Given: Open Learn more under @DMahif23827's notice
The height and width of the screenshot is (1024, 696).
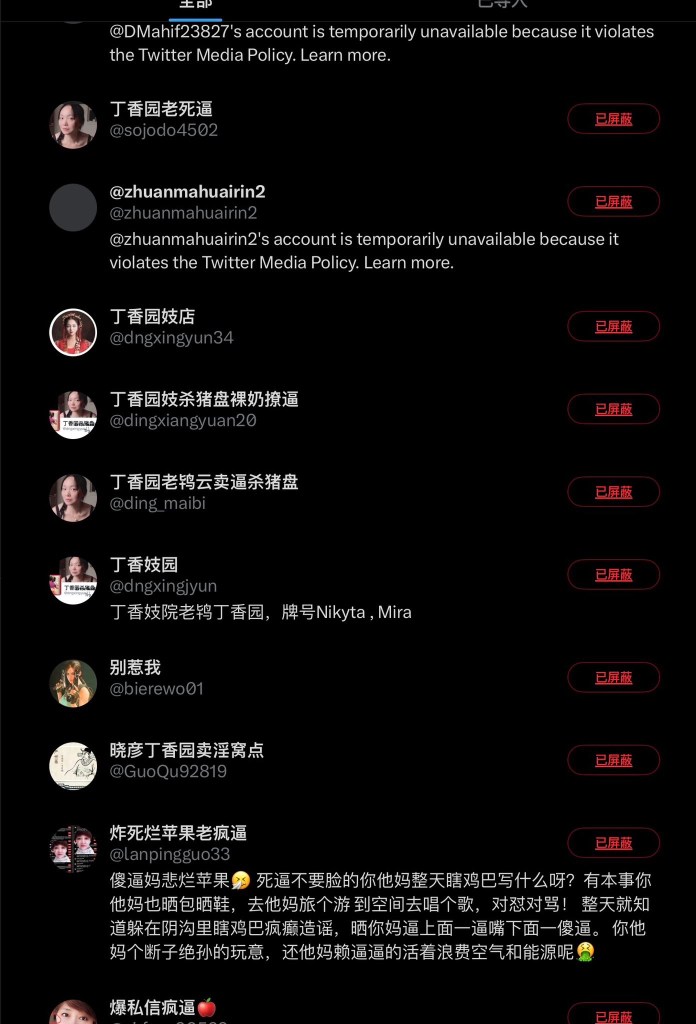Looking at the screenshot, I should pos(345,55).
